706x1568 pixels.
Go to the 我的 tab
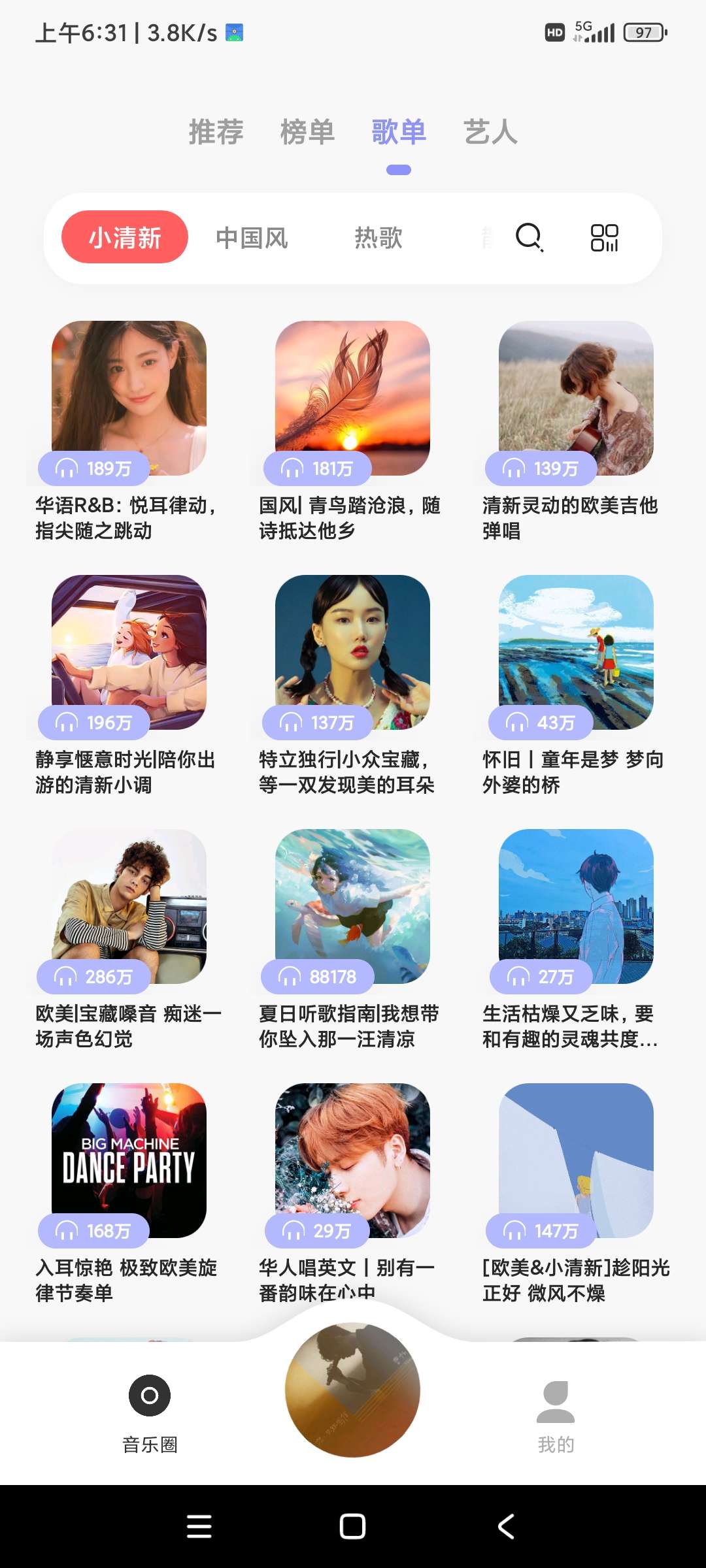[x=556, y=1411]
